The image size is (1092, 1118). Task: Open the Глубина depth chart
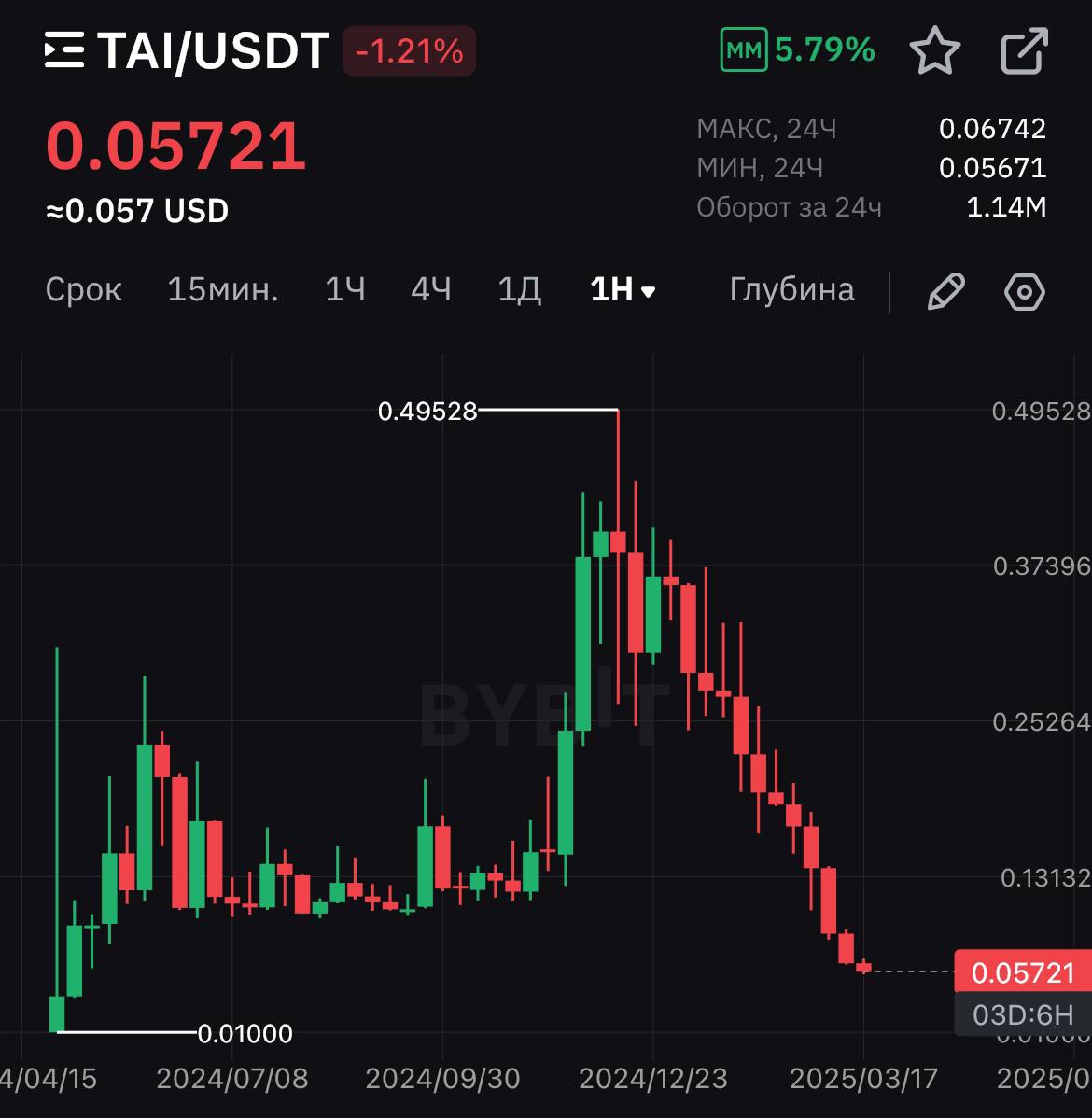point(791,290)
